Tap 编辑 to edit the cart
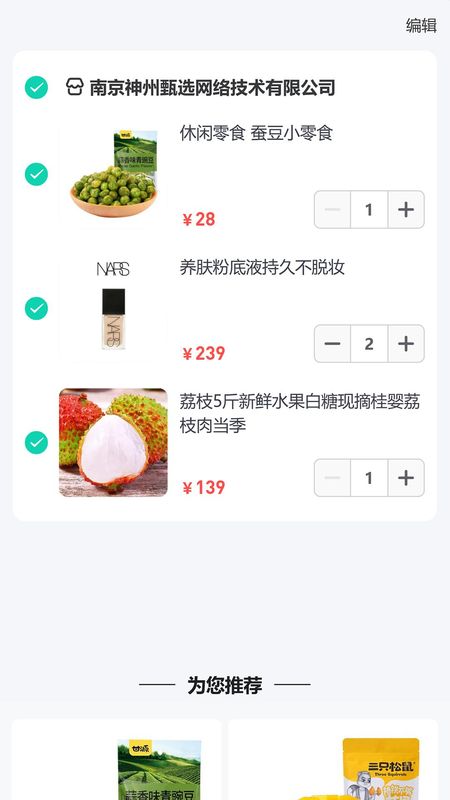The width and height of the screenshot is (450, 800). tap(421, 26)
